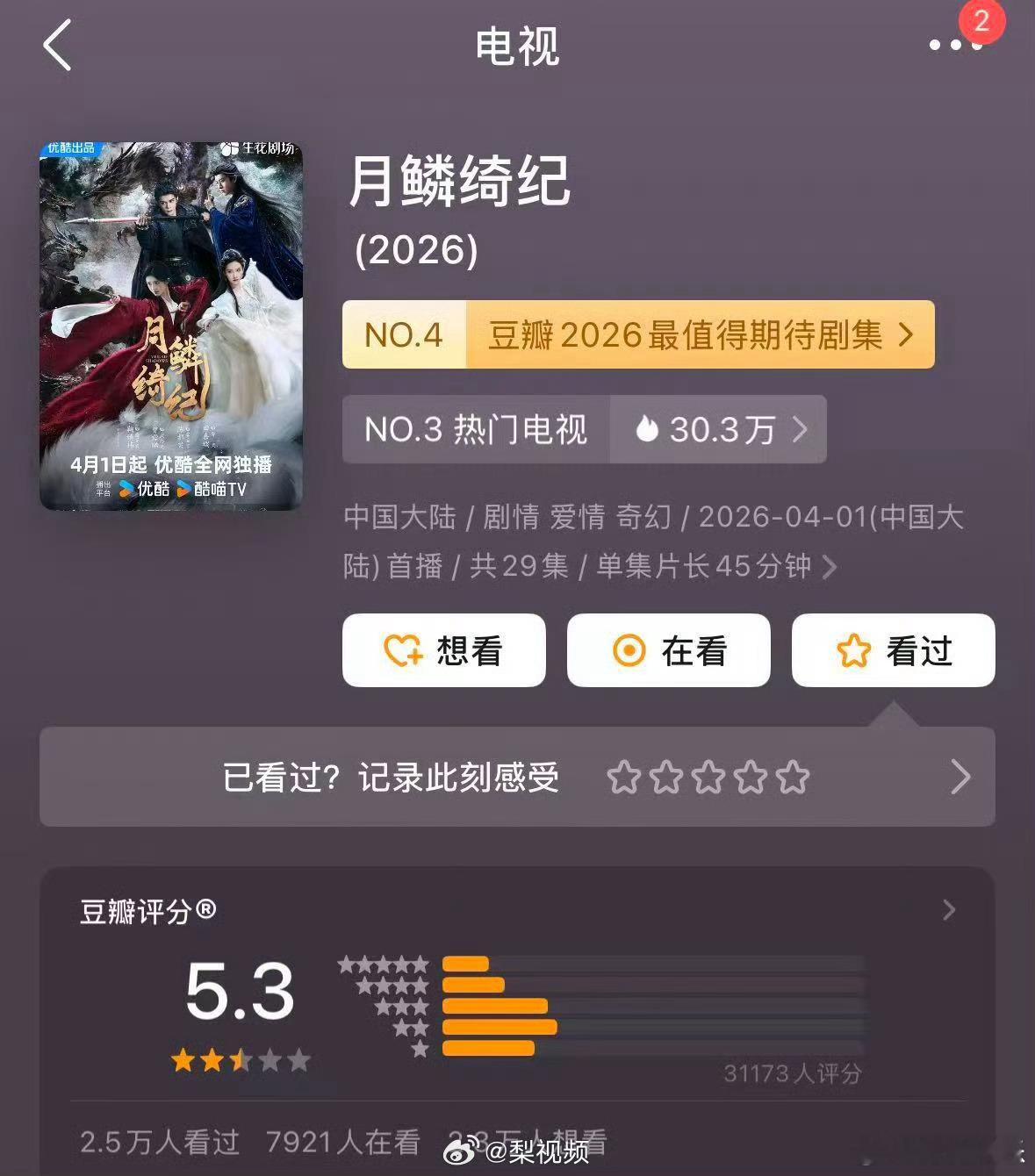This screenshot has width=1035, height=1176.
Task: Click the flame icon next to 30.3万
Action: click(x=650, y=429)
